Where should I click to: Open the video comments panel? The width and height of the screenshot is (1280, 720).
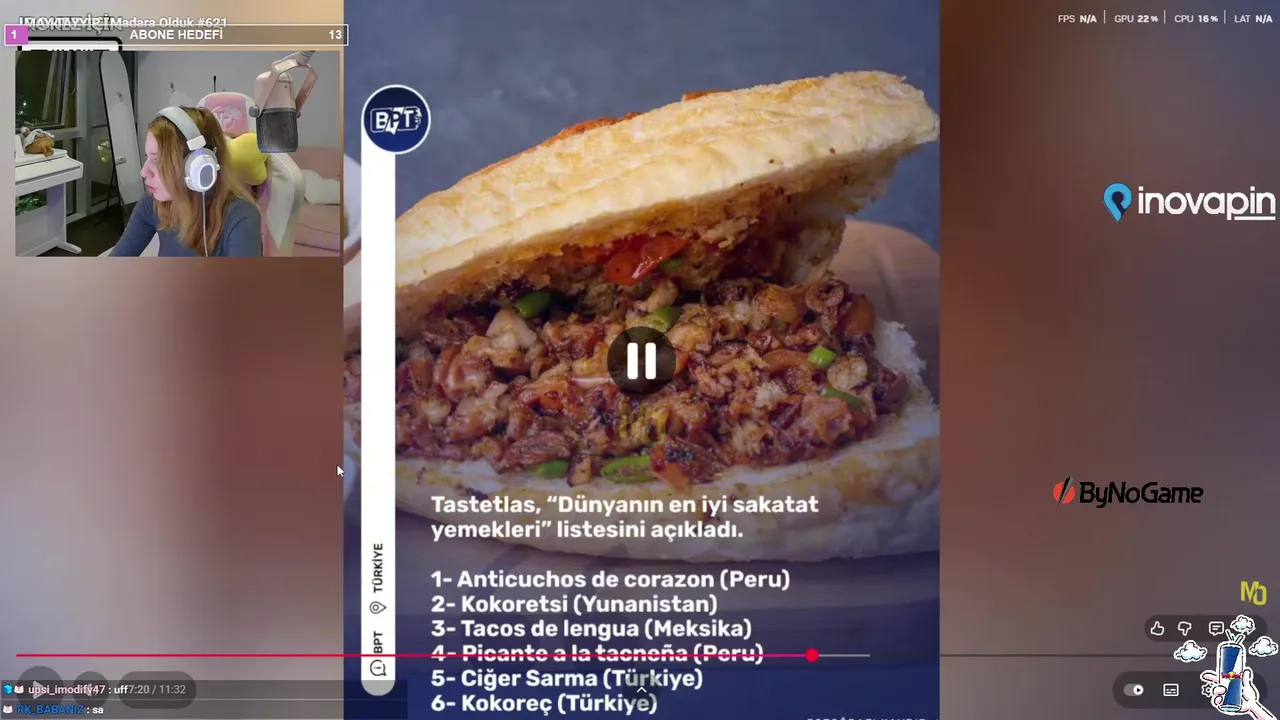coord(1216,629)
